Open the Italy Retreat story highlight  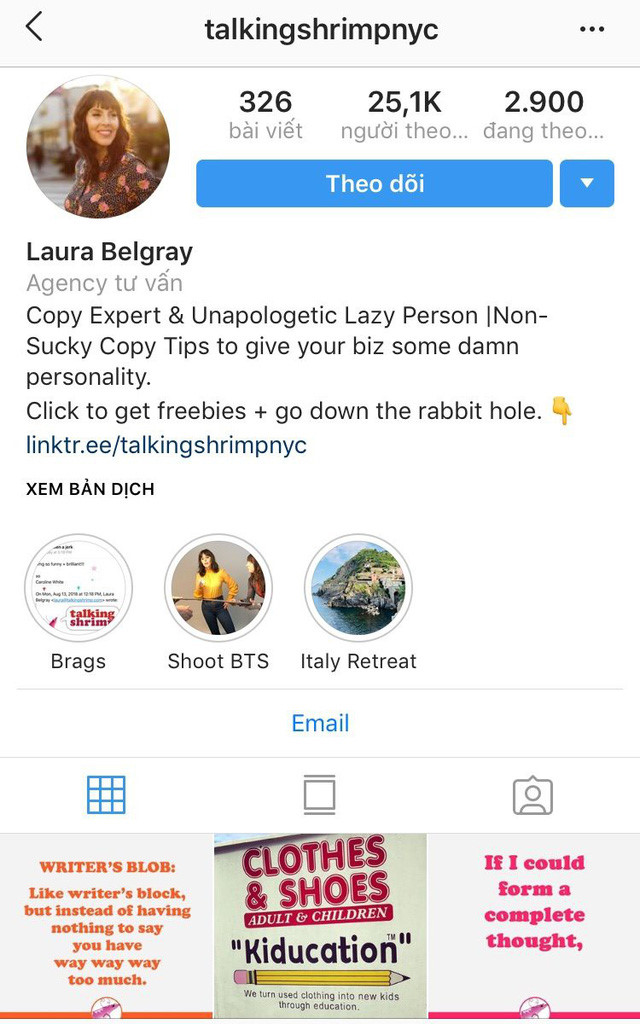tap(358, 588)
